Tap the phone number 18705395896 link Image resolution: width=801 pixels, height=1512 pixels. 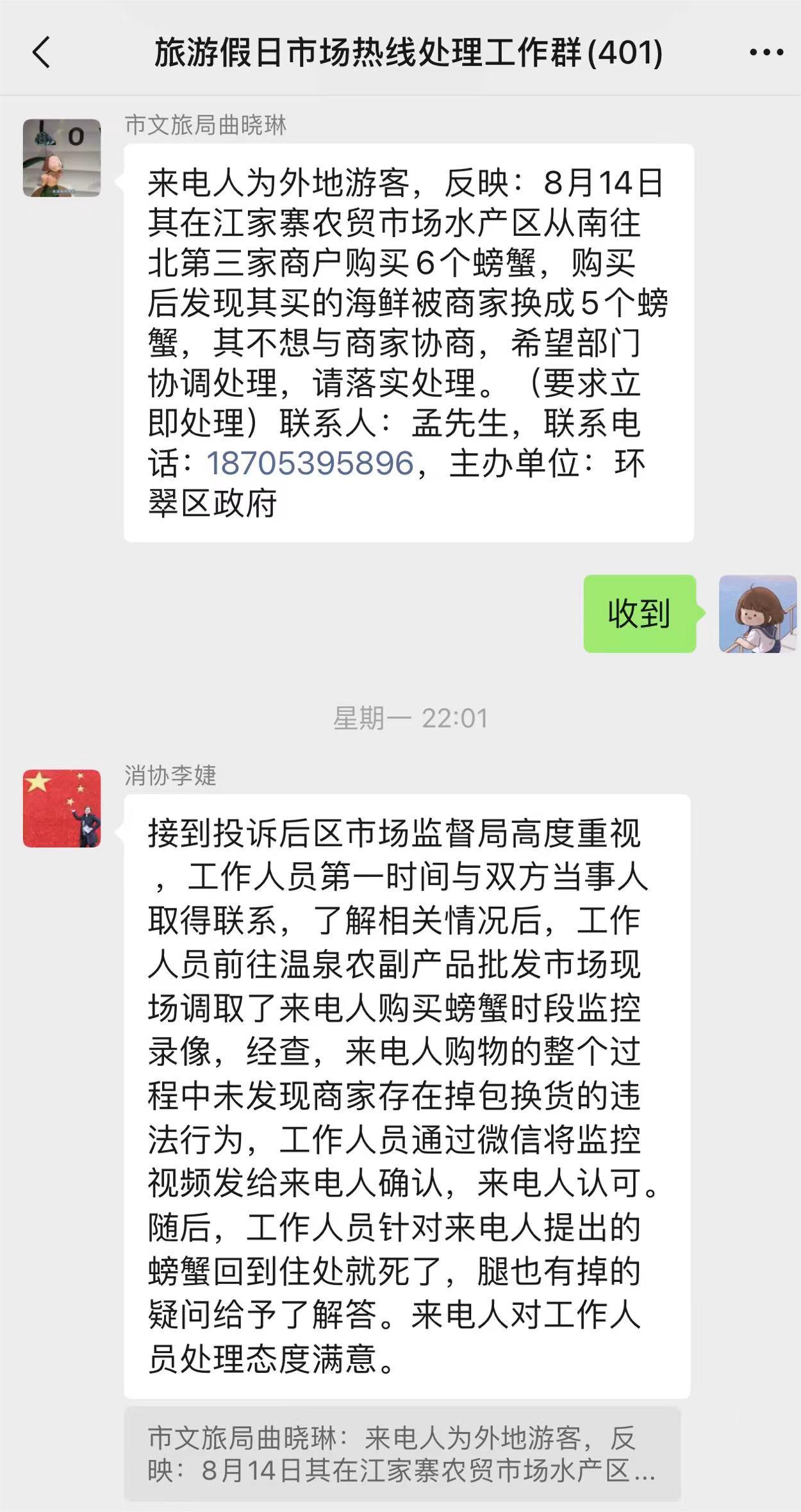310,463
